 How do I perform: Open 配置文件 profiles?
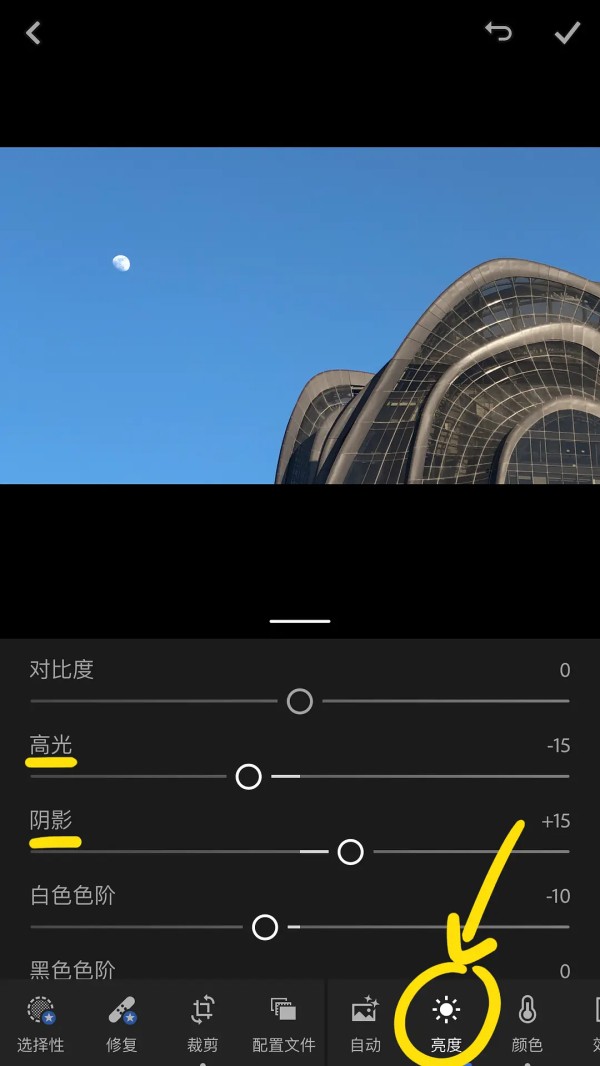pos(284,1023)
